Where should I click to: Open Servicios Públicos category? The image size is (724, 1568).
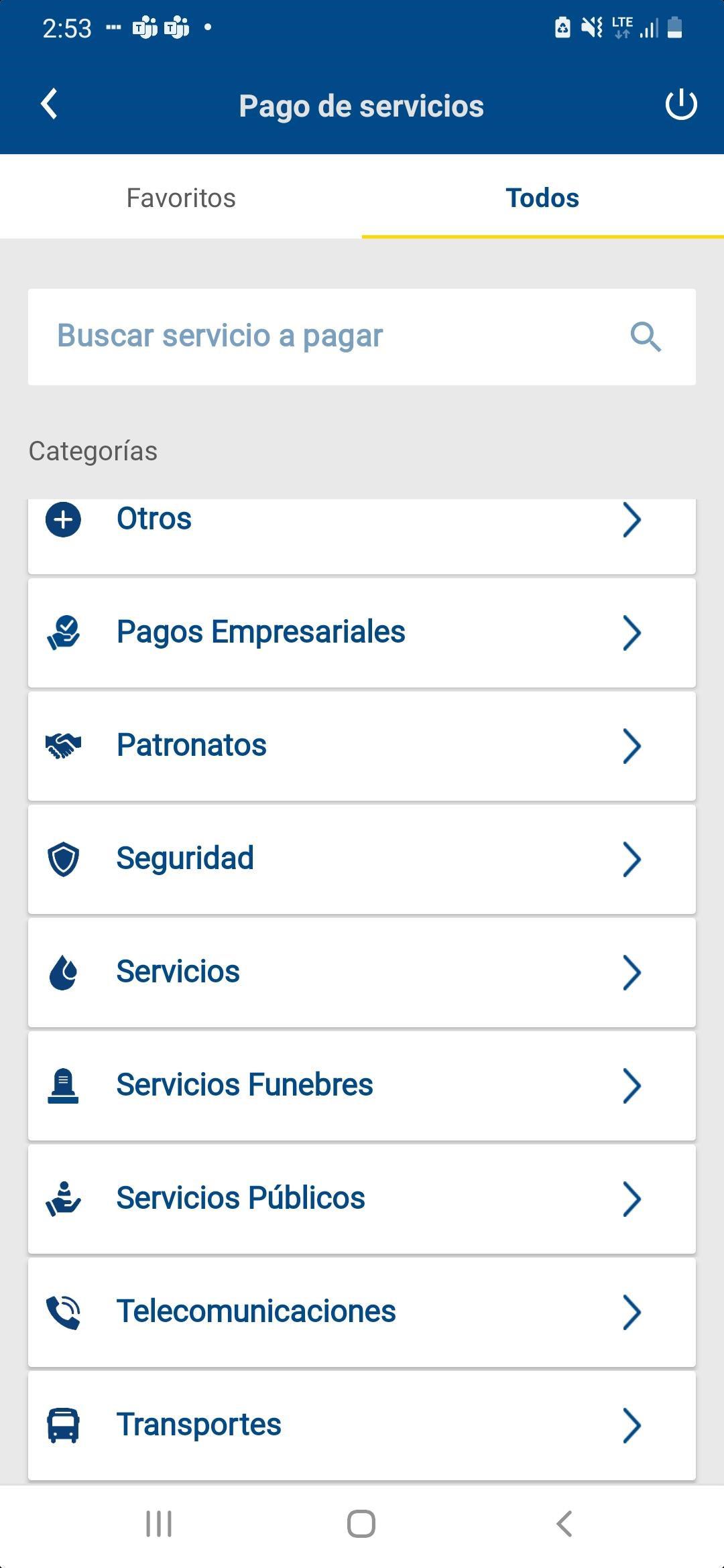point(362,1199)
